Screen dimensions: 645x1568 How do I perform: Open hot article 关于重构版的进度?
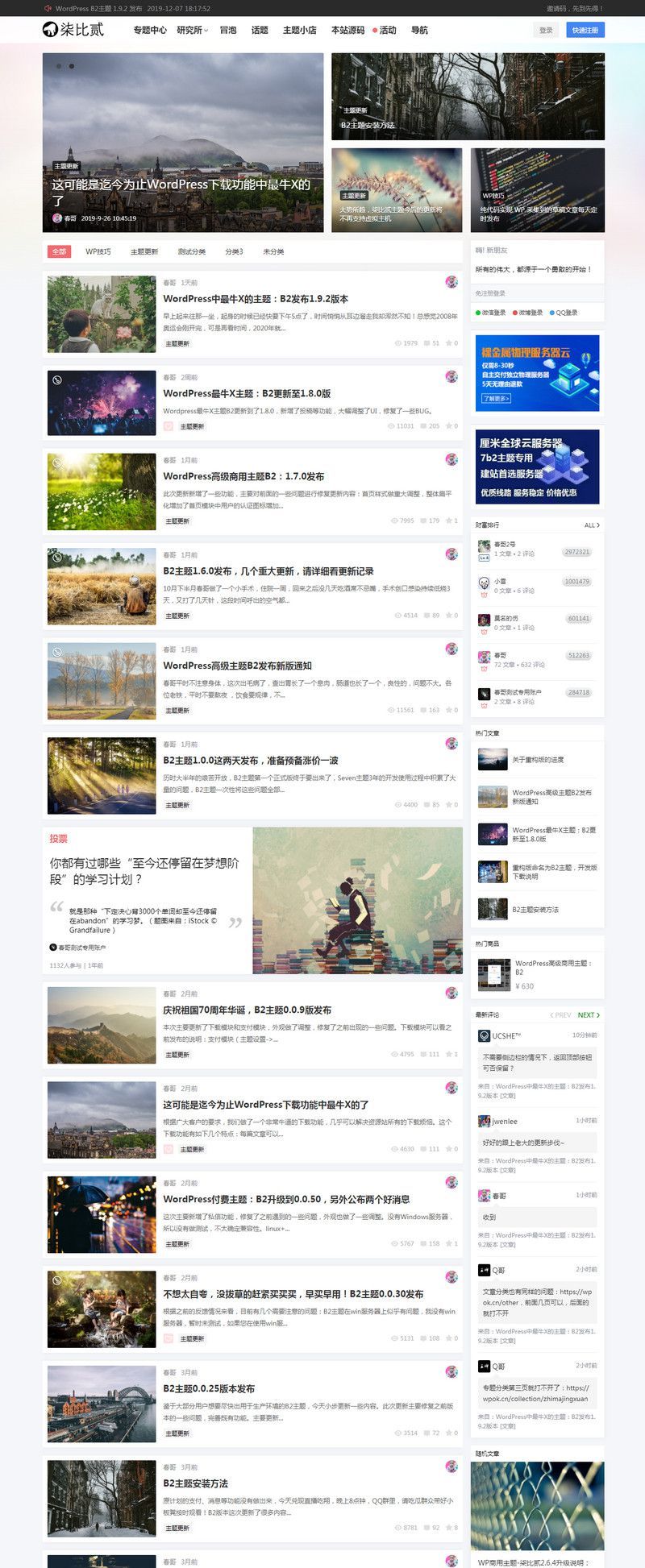click(x=538, y=759)
